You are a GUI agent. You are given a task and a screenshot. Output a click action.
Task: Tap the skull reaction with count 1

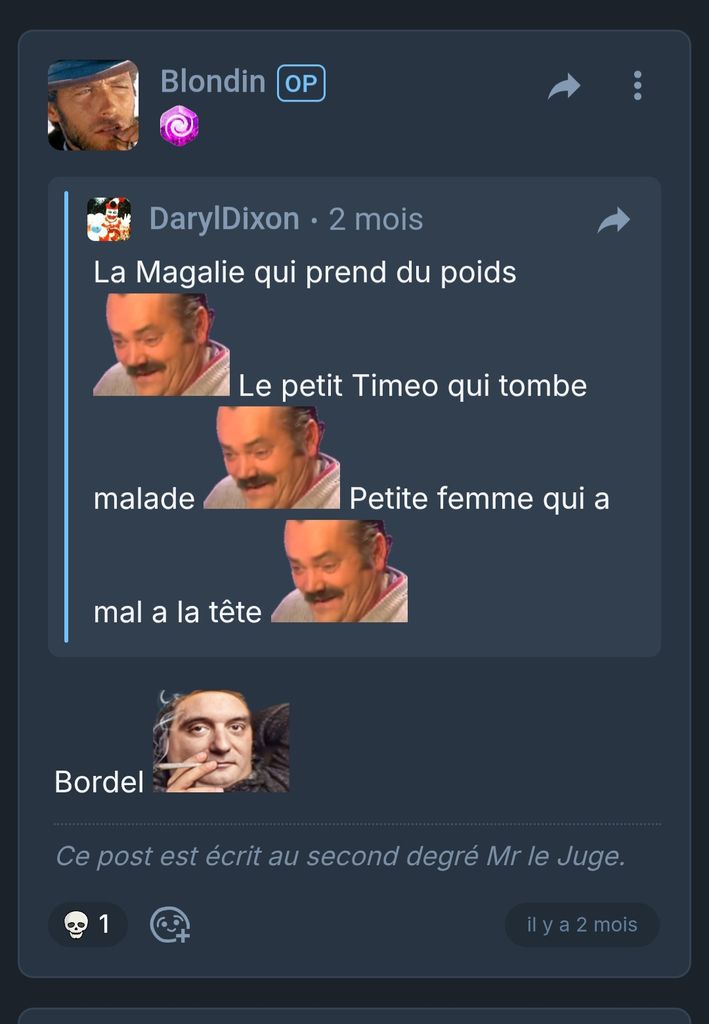[88, 925]
